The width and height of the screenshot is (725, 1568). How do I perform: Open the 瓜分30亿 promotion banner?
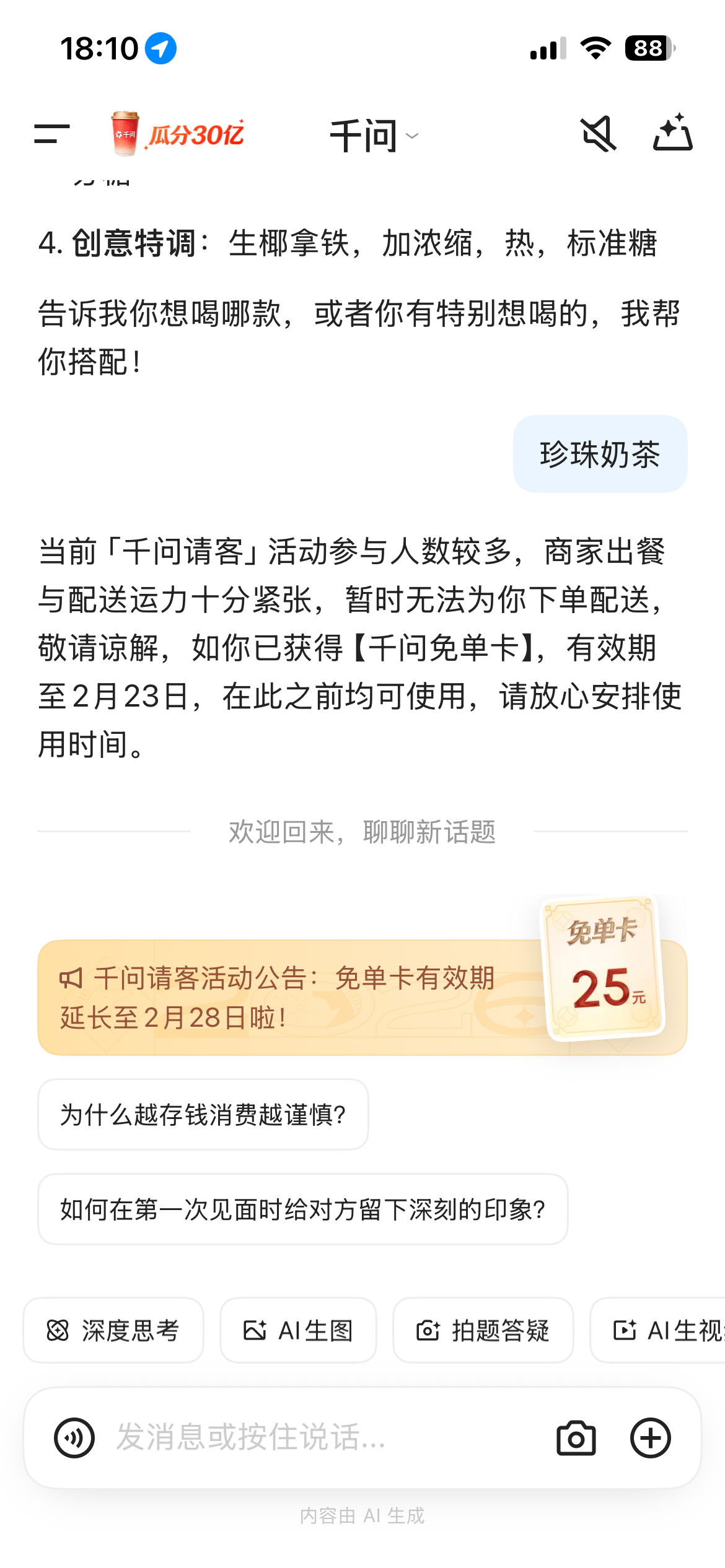click(x=177, y=134)
